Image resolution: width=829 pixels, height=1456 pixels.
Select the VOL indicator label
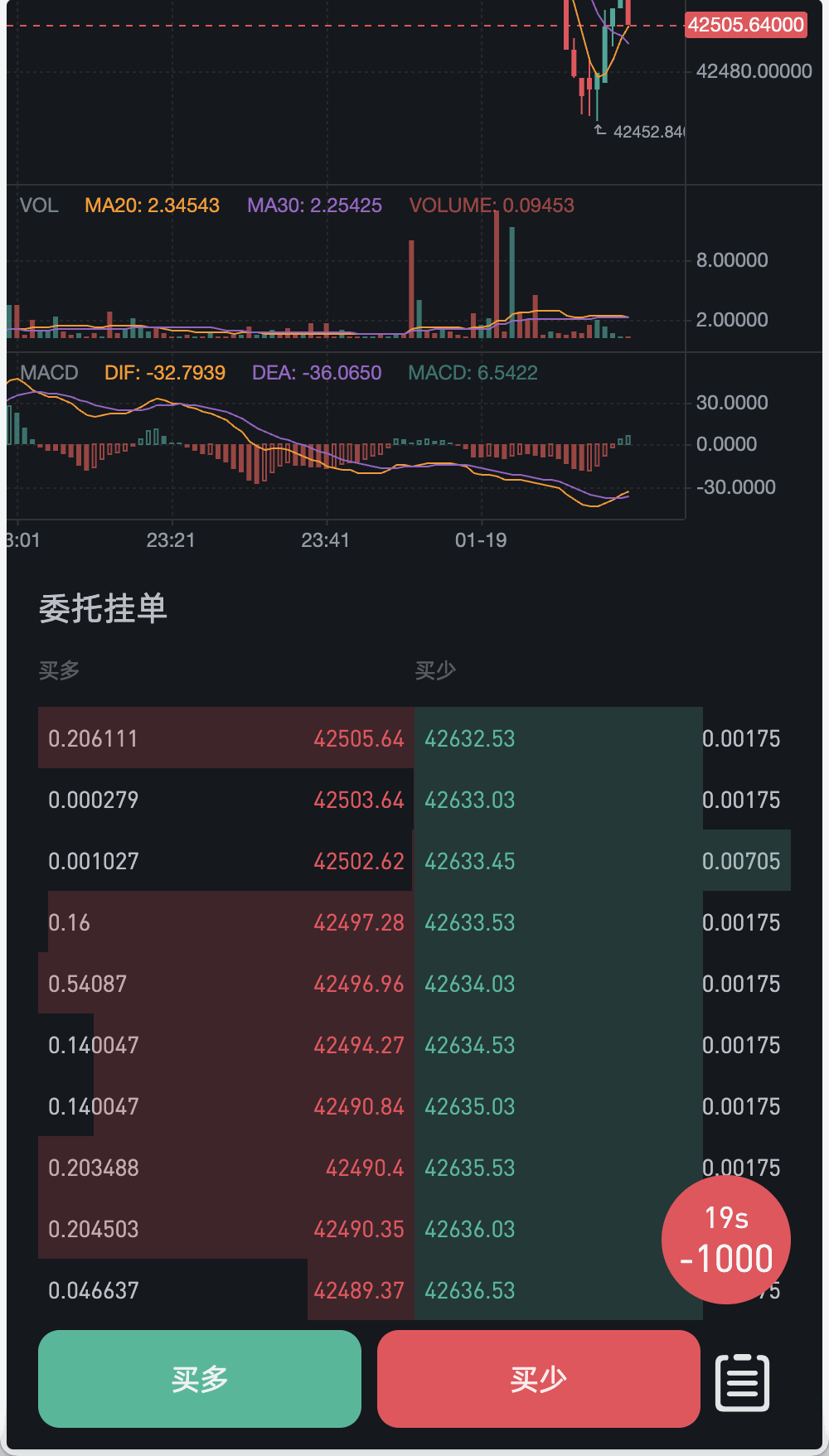point(39,206)
